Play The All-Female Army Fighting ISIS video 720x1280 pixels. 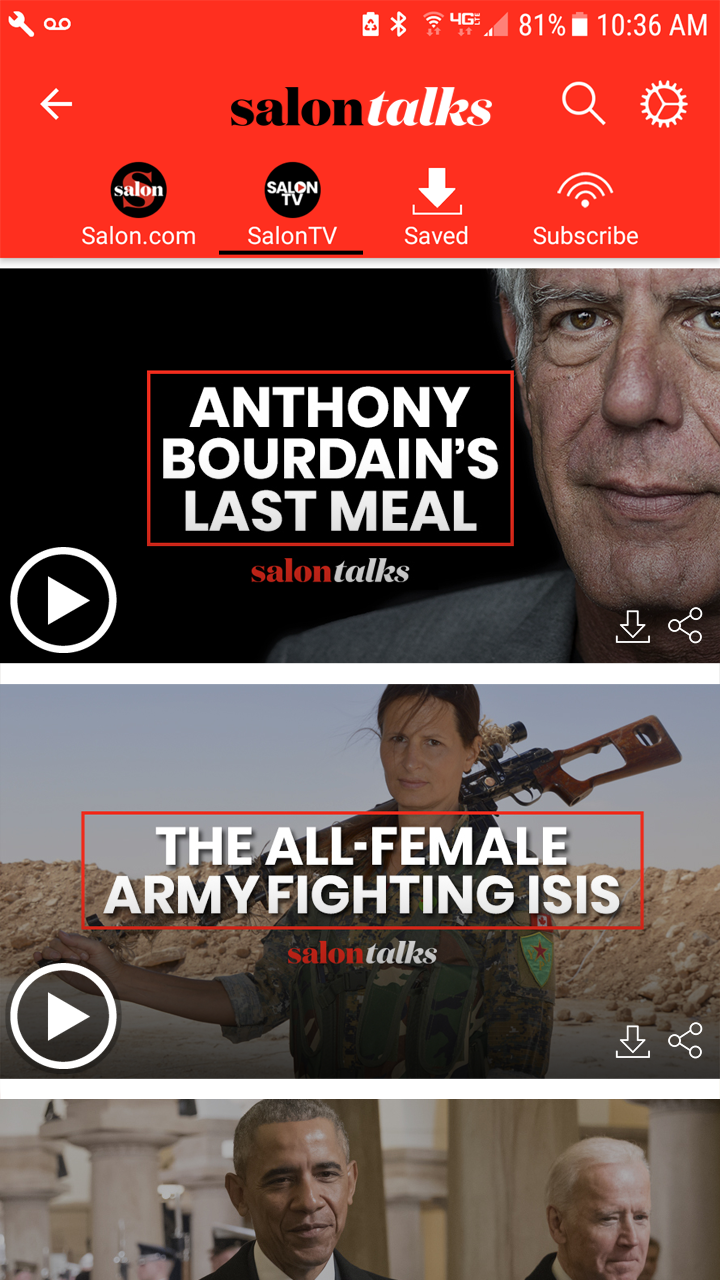click(x=64, y=1016)
